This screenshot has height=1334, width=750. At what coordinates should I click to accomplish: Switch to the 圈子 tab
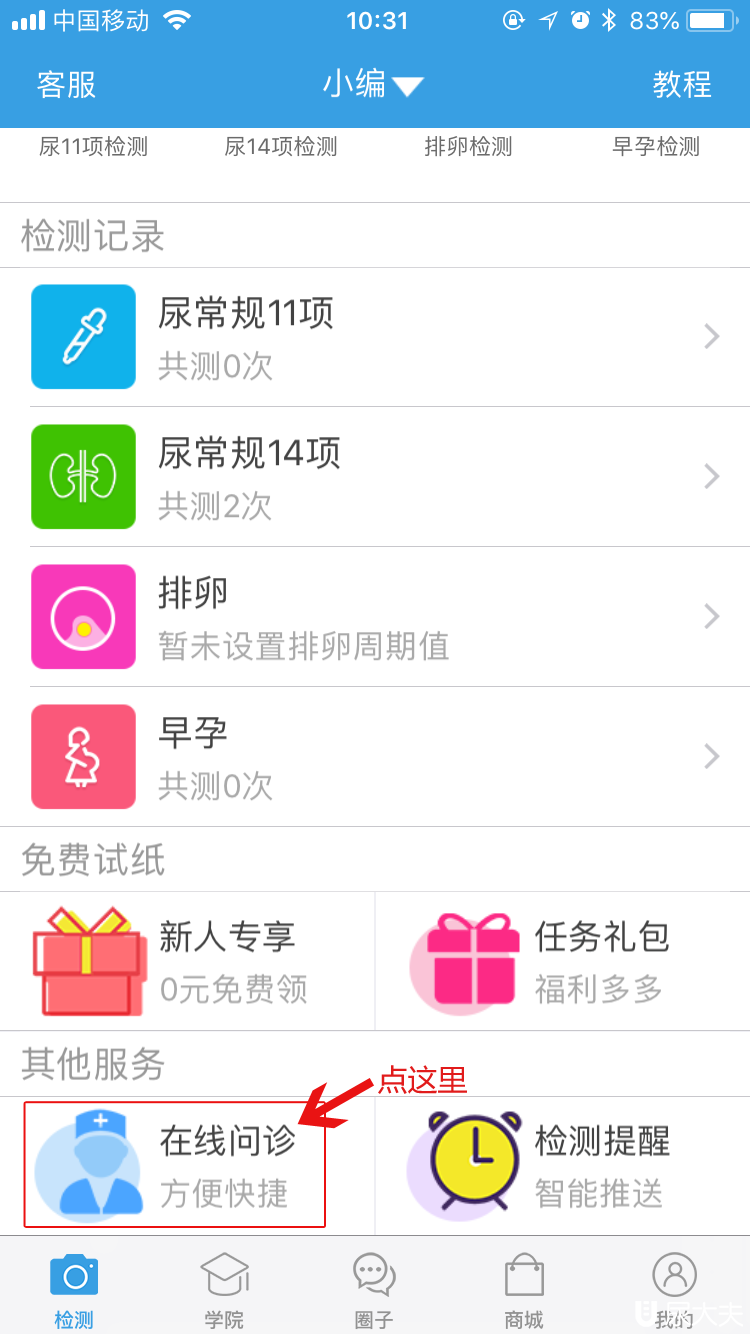coord(374,1290)
